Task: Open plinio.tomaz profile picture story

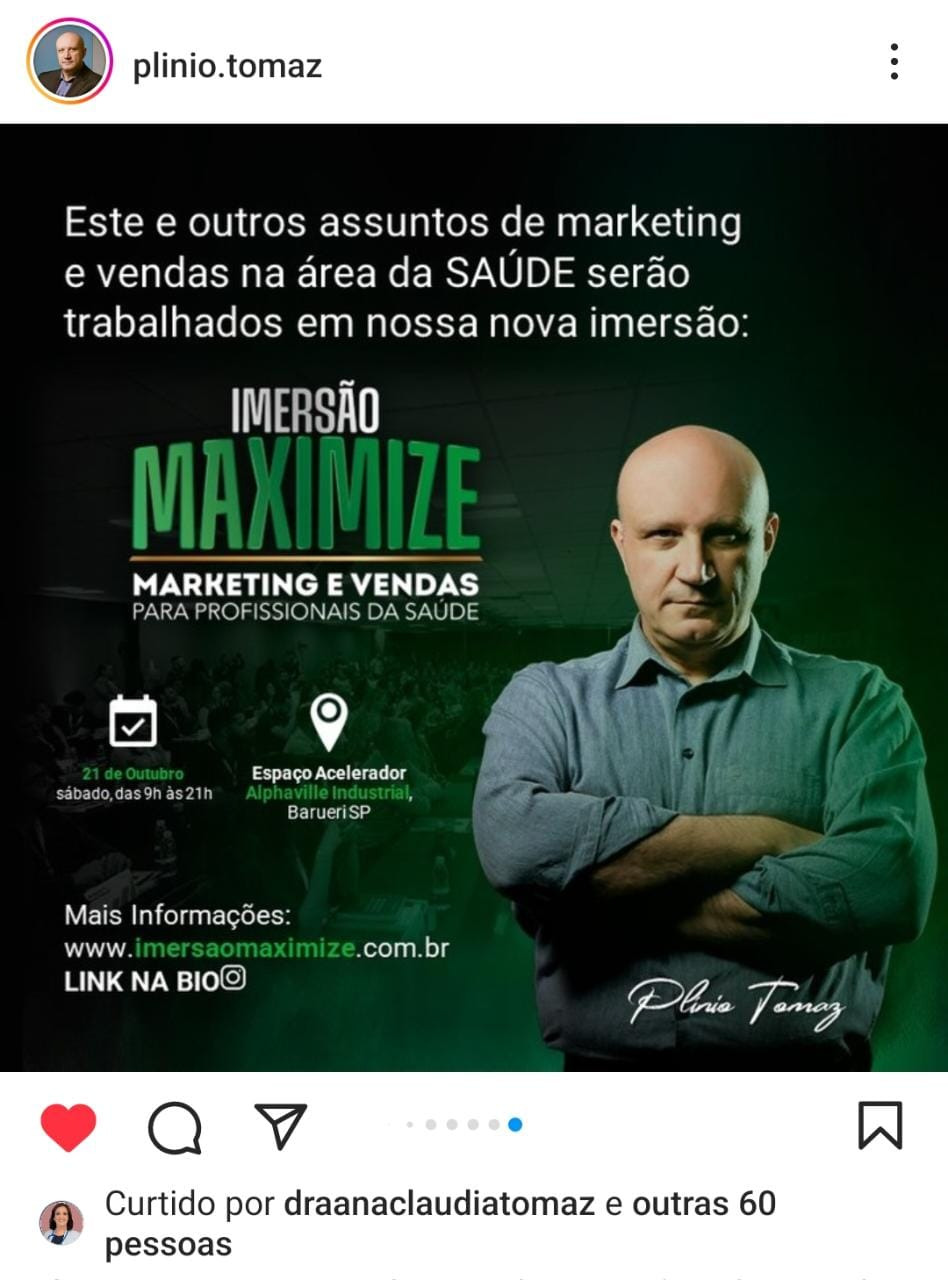Action: [68, 62]
